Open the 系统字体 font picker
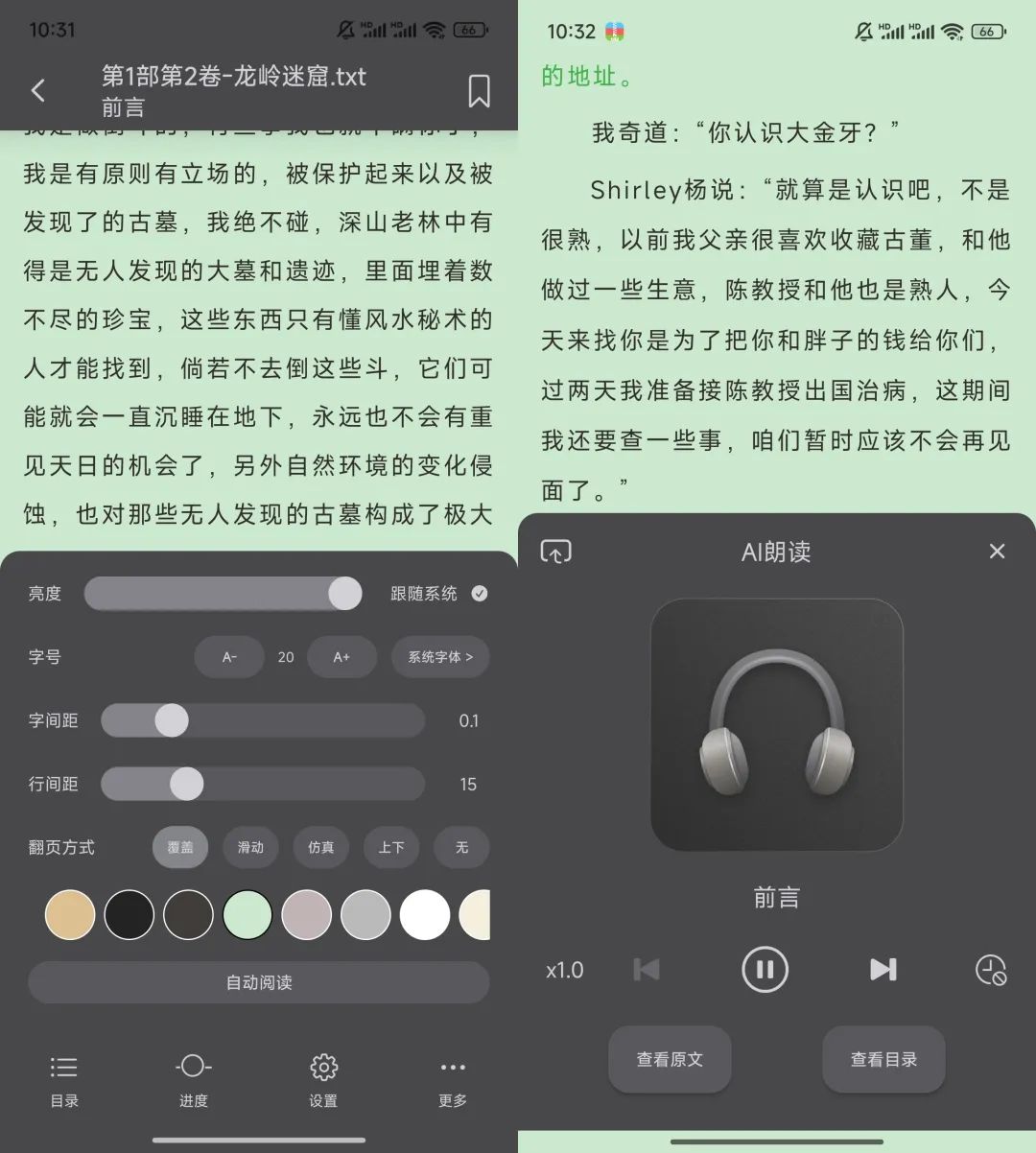This screenshot has height=1153, width=1036. [x=440, y=657]
